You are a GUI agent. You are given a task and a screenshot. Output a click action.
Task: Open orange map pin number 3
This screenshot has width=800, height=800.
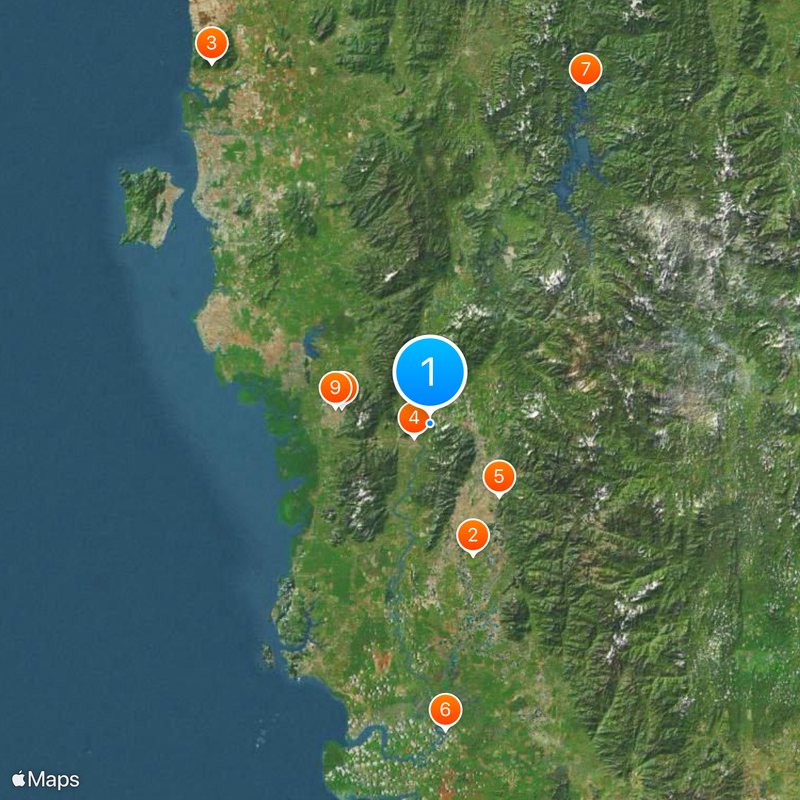tap(211, 44)
